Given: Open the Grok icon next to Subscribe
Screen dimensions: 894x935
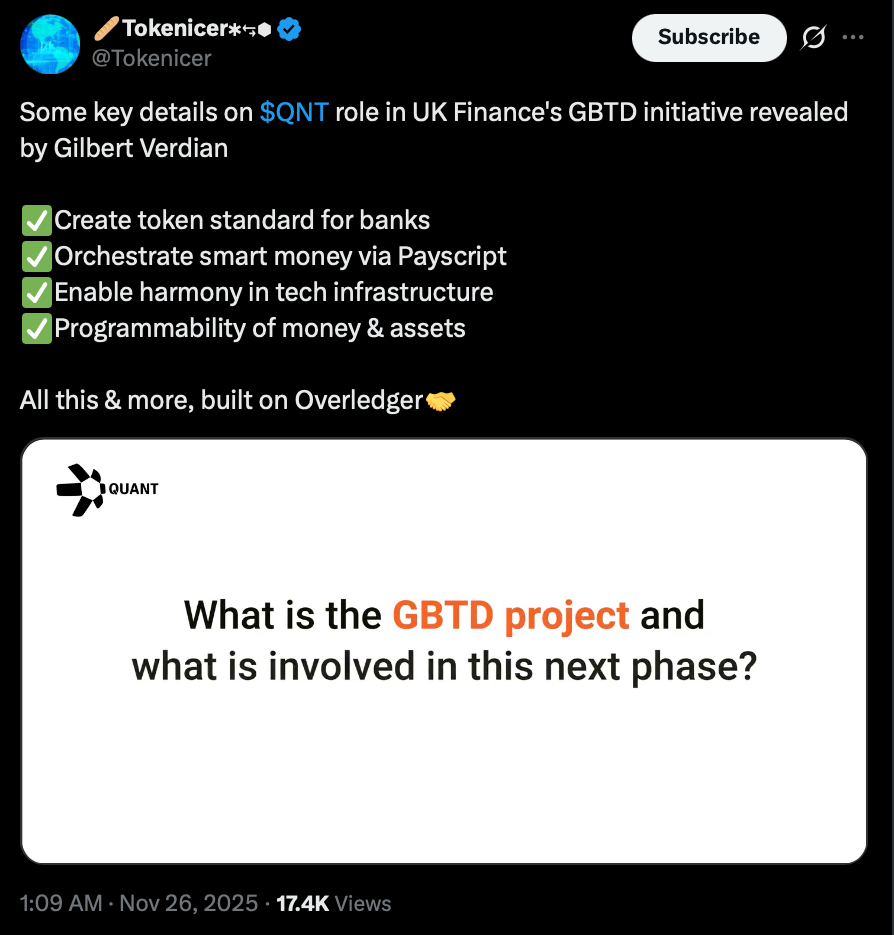Looking at the screenshot, I should pyautogui.click(x=814, y=38).
